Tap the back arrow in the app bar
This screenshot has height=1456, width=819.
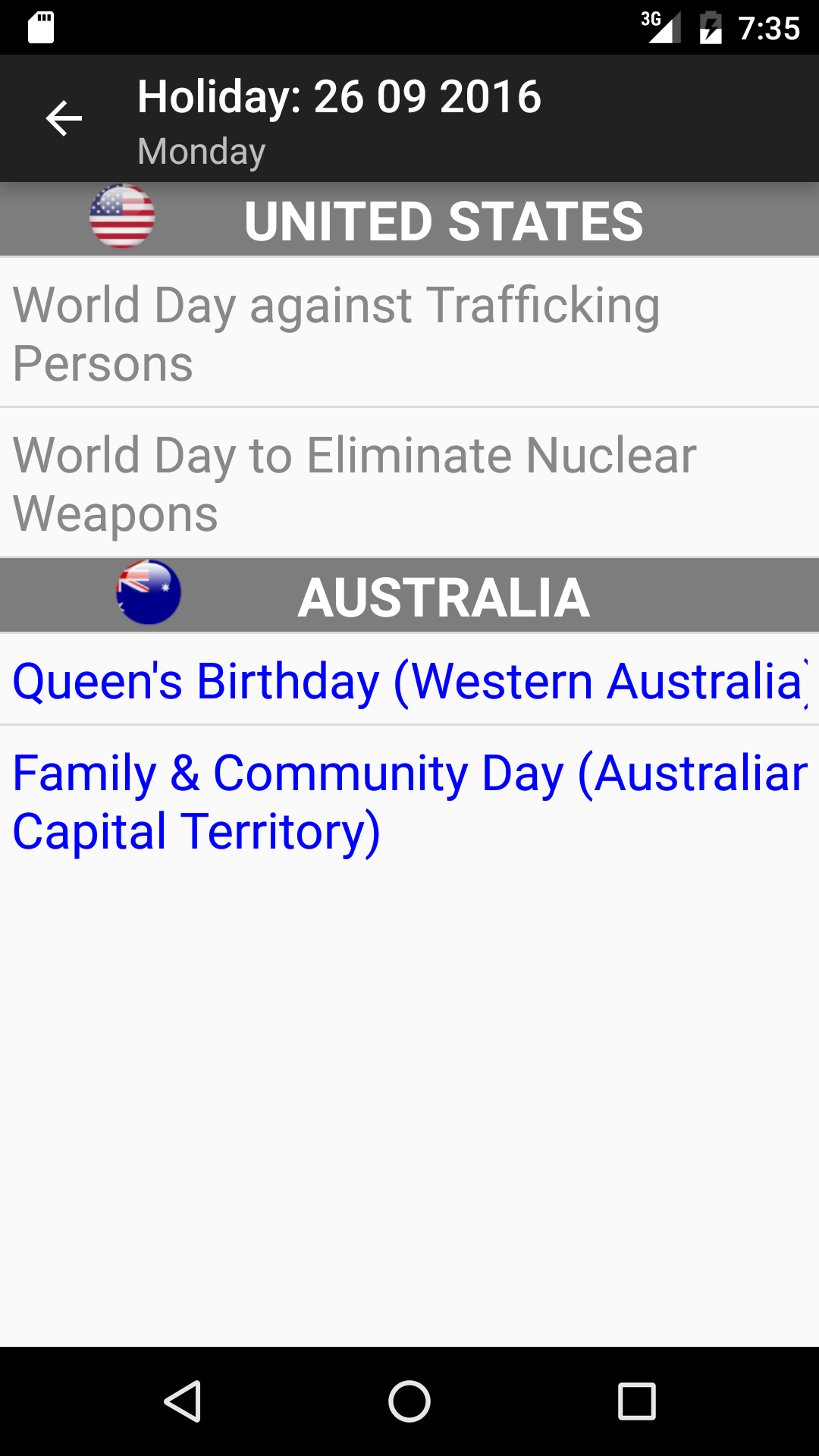(64, 118)
